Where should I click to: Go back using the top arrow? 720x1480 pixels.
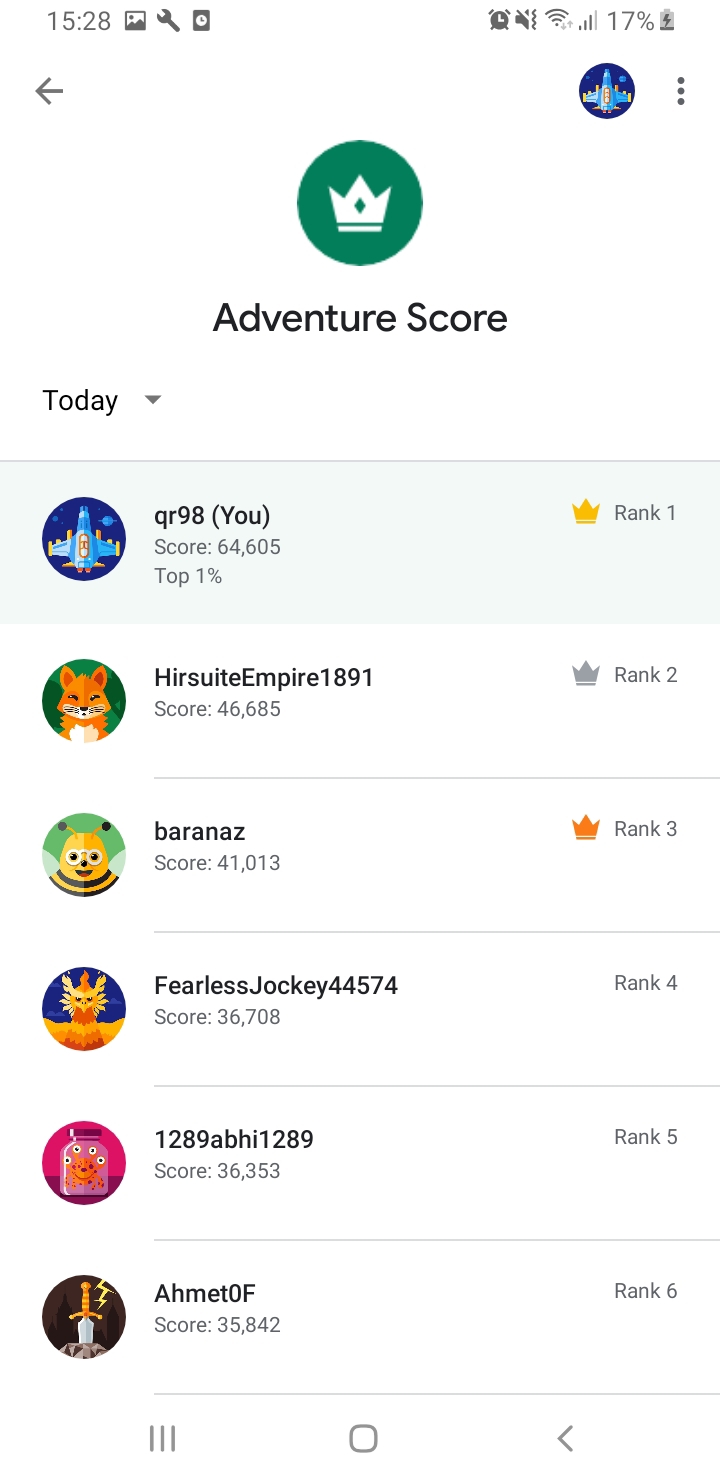[x=49, y=92]
